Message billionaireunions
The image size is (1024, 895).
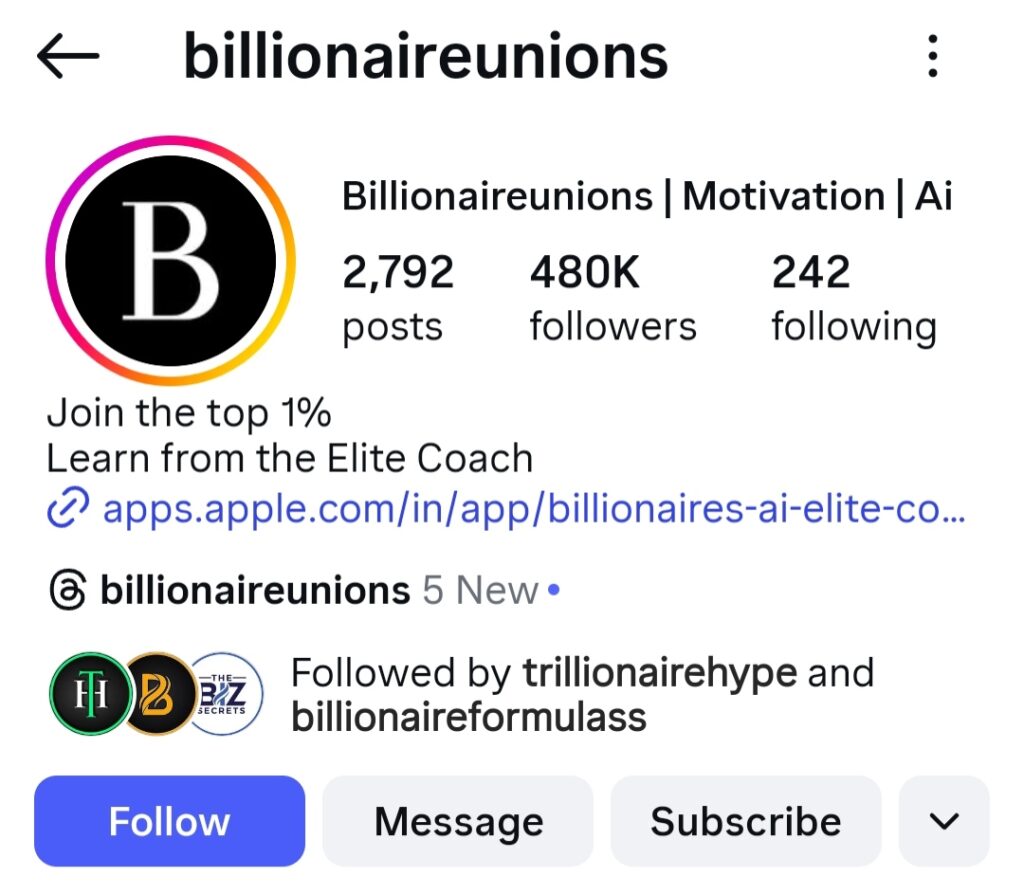(458, 822)
